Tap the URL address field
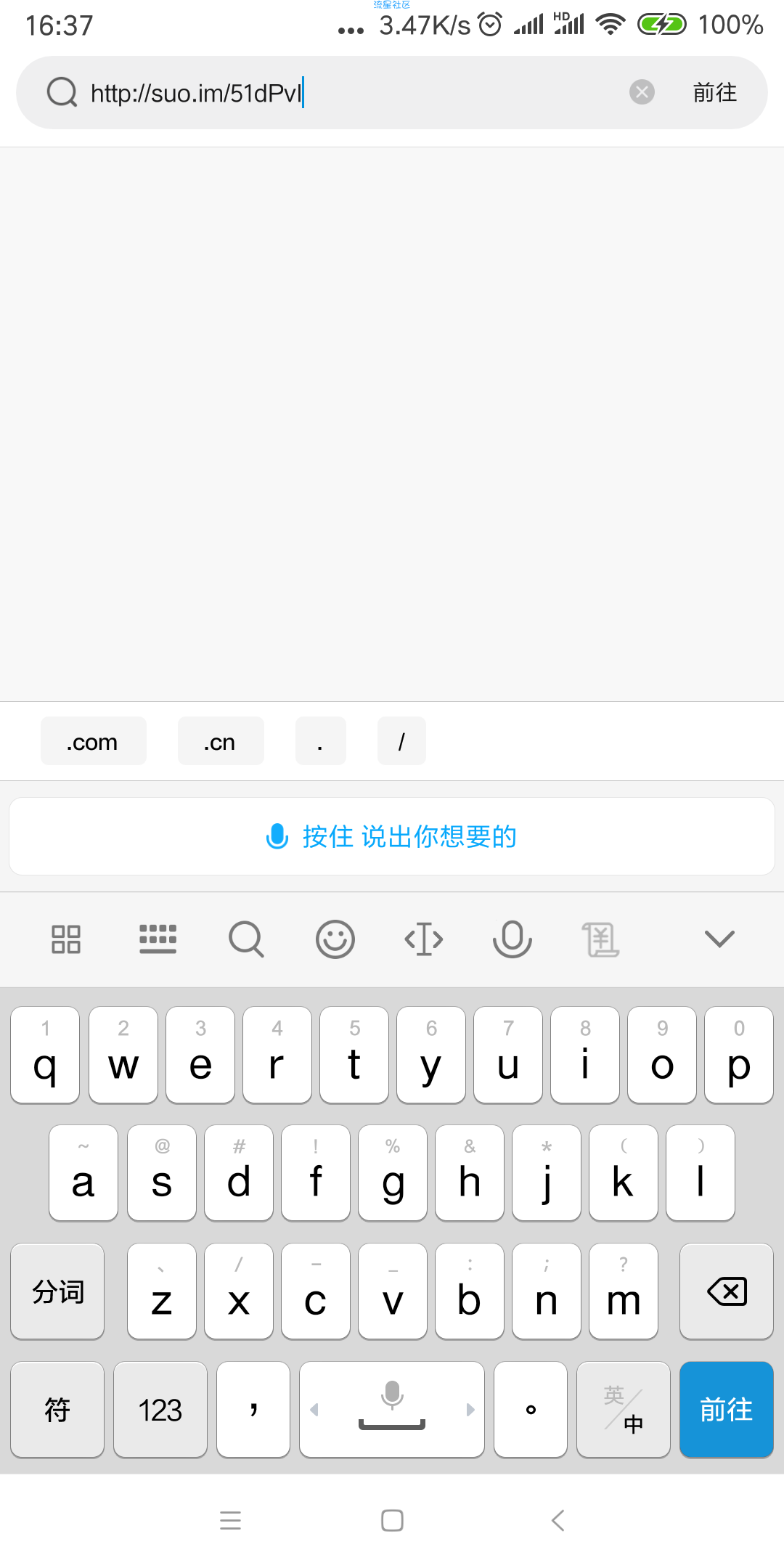Image resolution: width=784 pixels, height=1568 pixels. 348,93
